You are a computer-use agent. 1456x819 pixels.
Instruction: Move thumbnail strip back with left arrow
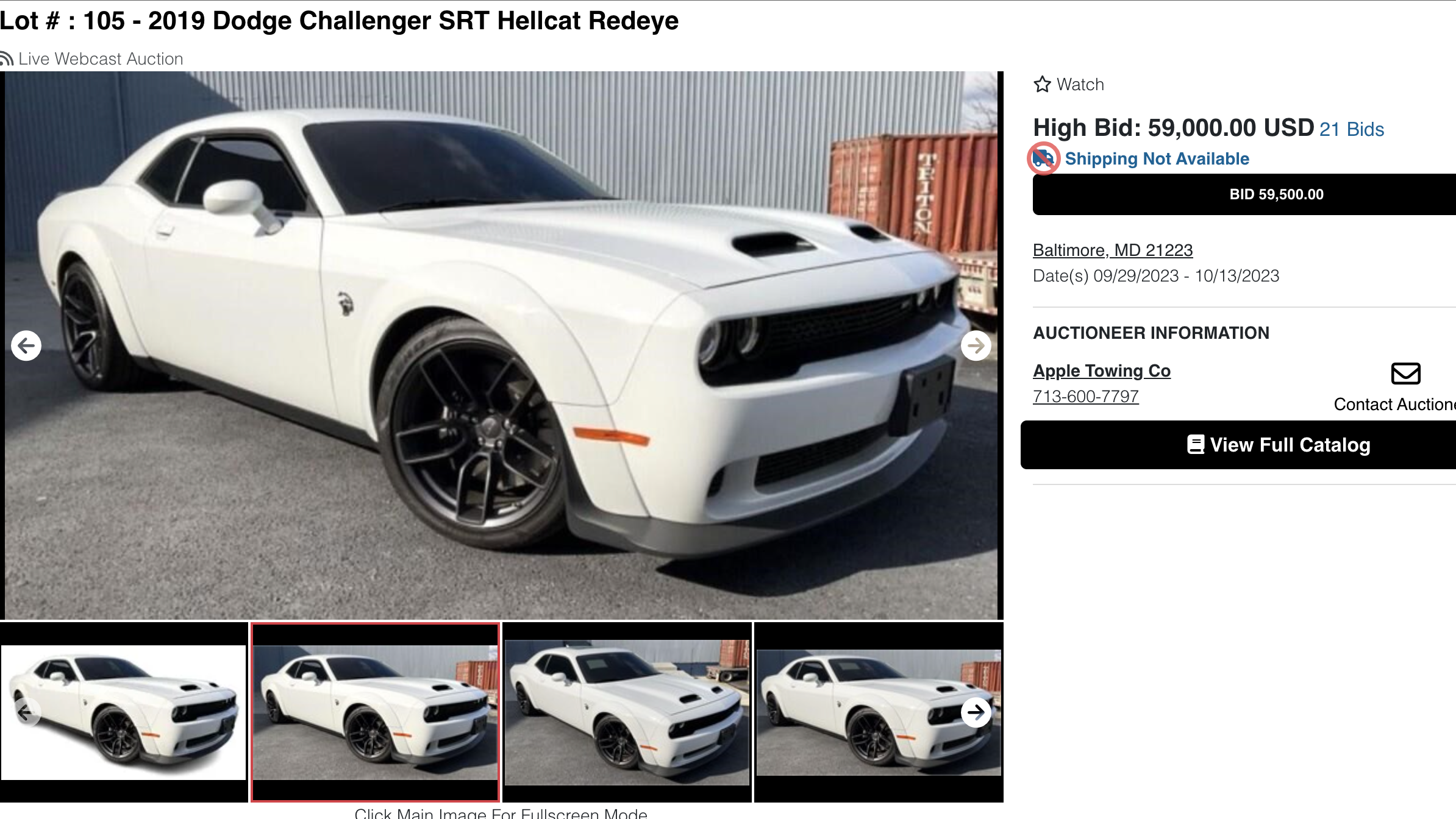tap(26, 712)
